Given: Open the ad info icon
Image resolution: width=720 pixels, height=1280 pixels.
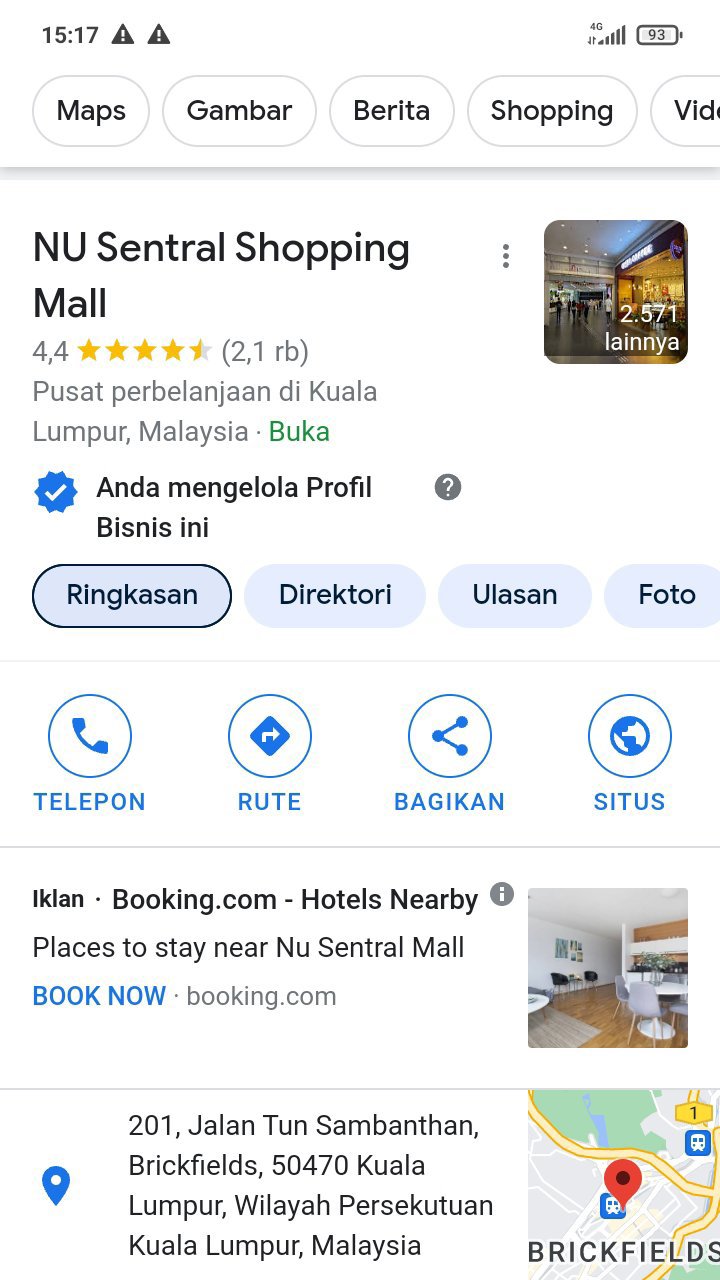Looking at the screenshot, I should point(502,894).
